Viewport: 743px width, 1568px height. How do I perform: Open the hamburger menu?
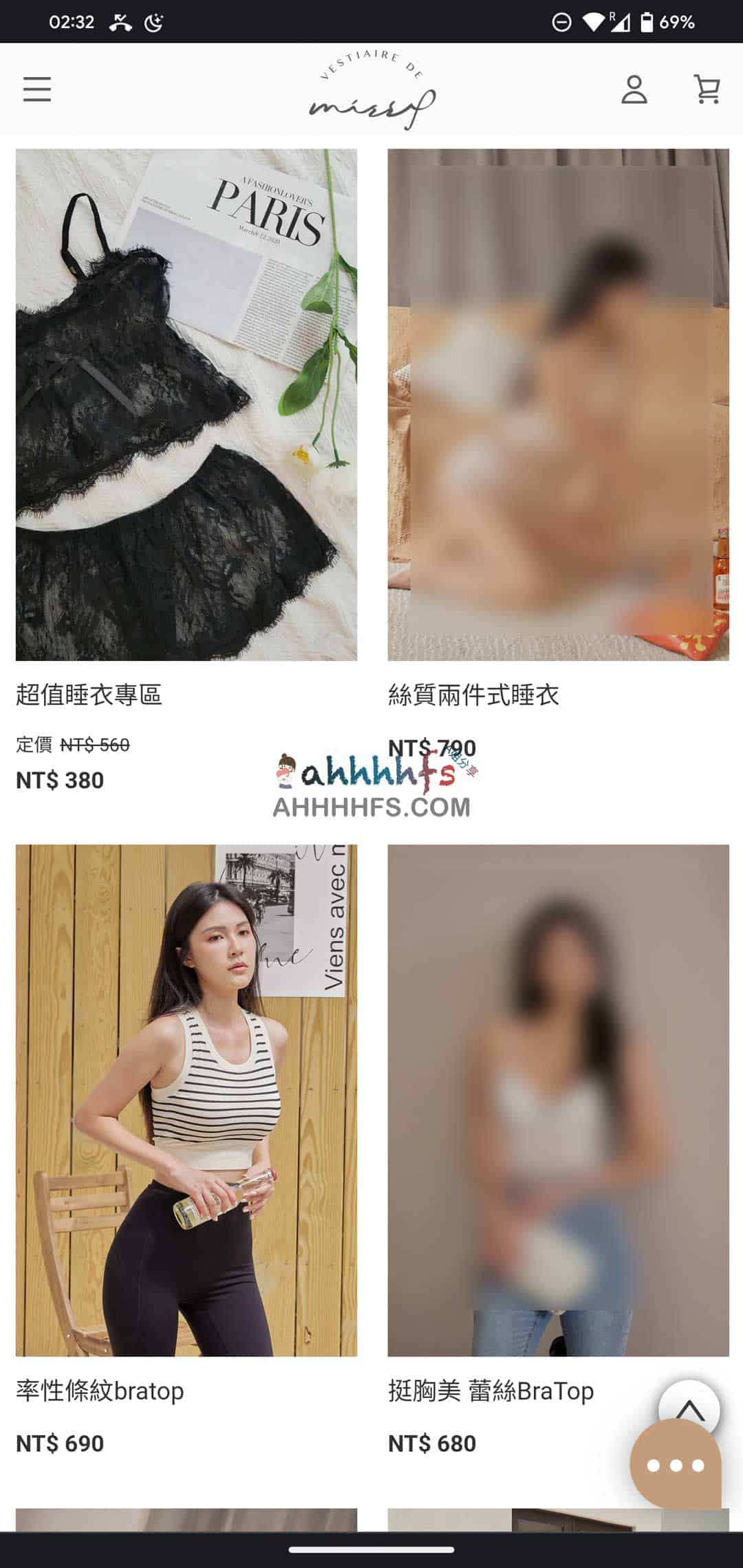click(37, 89)
